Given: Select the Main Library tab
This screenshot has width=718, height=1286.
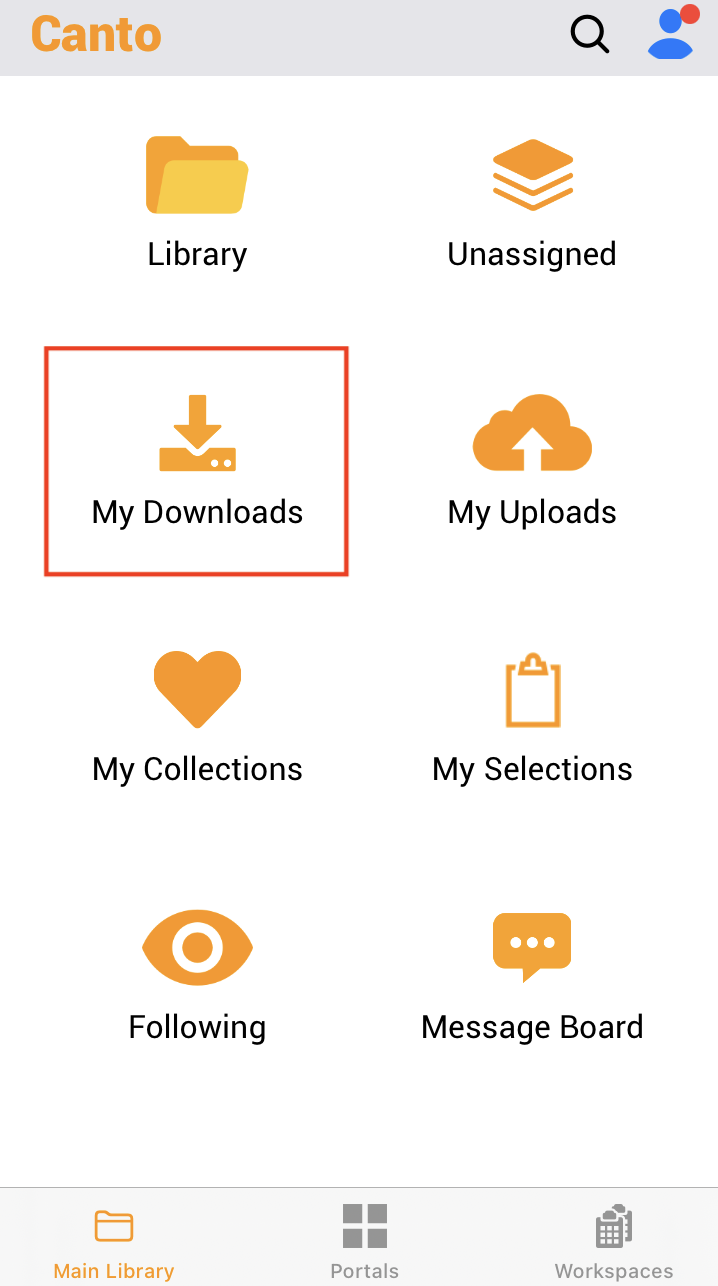Looking at the screenshot, I should point(114,1243).
